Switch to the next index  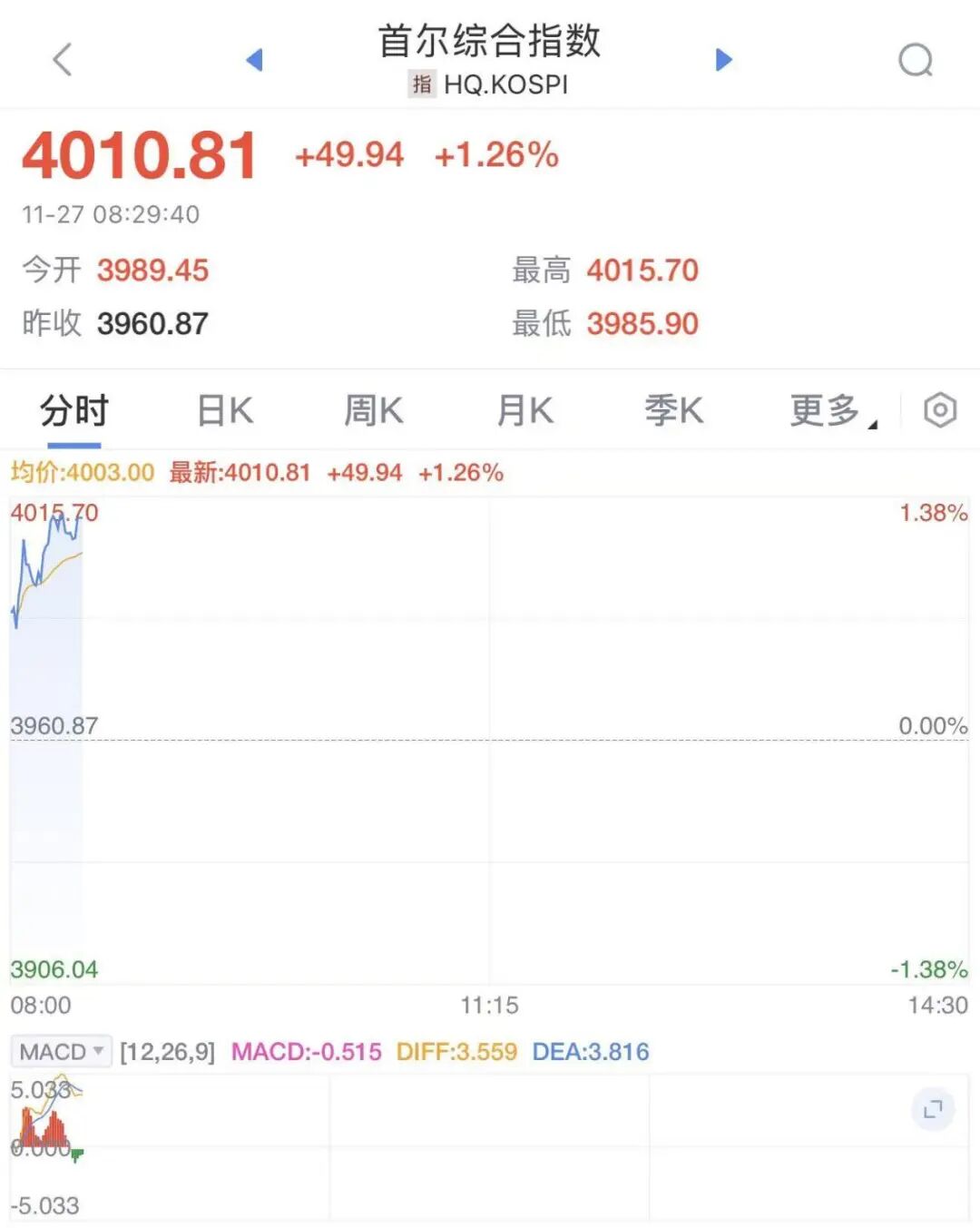(x=723, y=60)
